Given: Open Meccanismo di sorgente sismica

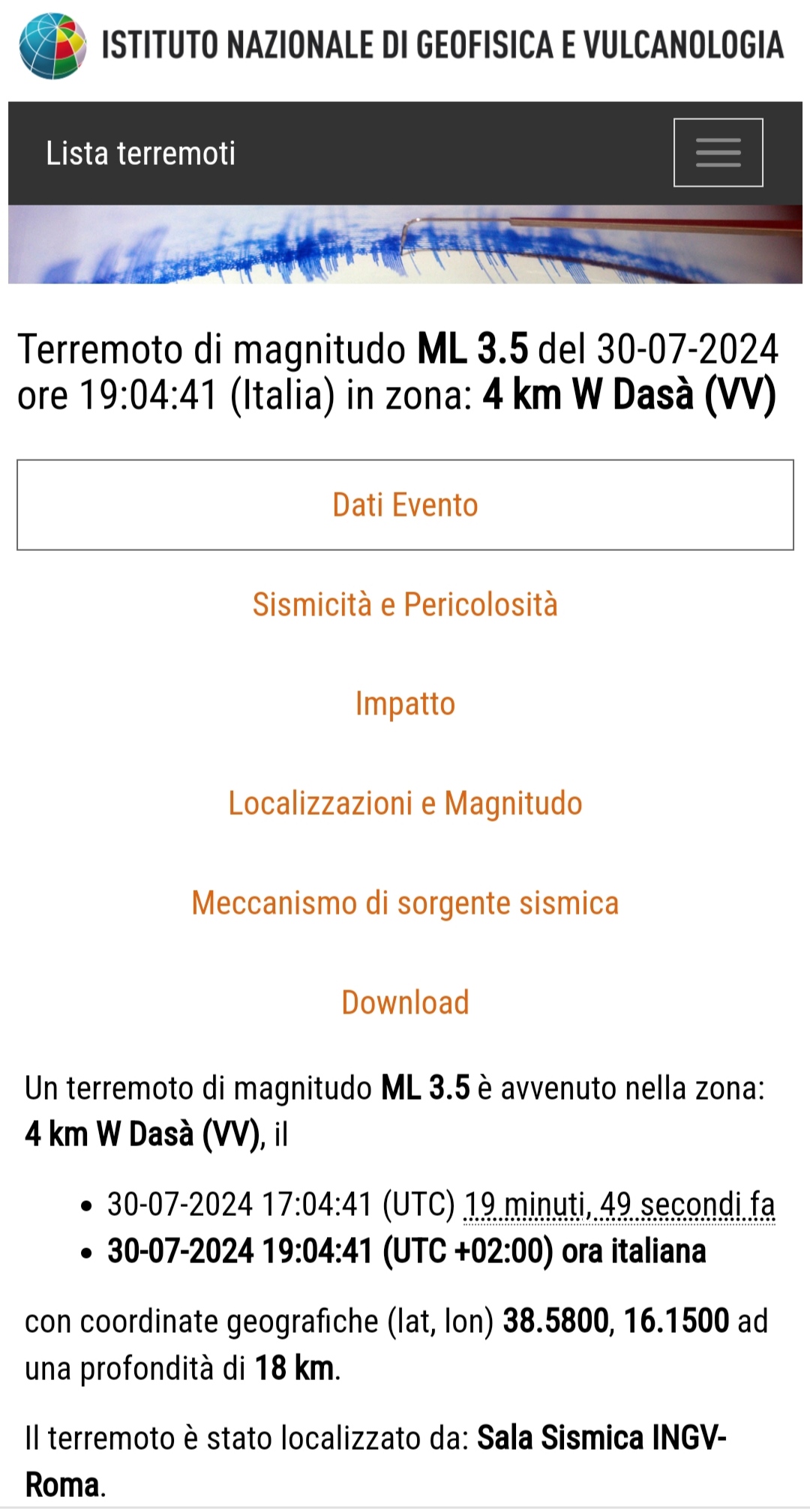Looking at the screenshot, I should pyautogui.click(x=405, y=903).
